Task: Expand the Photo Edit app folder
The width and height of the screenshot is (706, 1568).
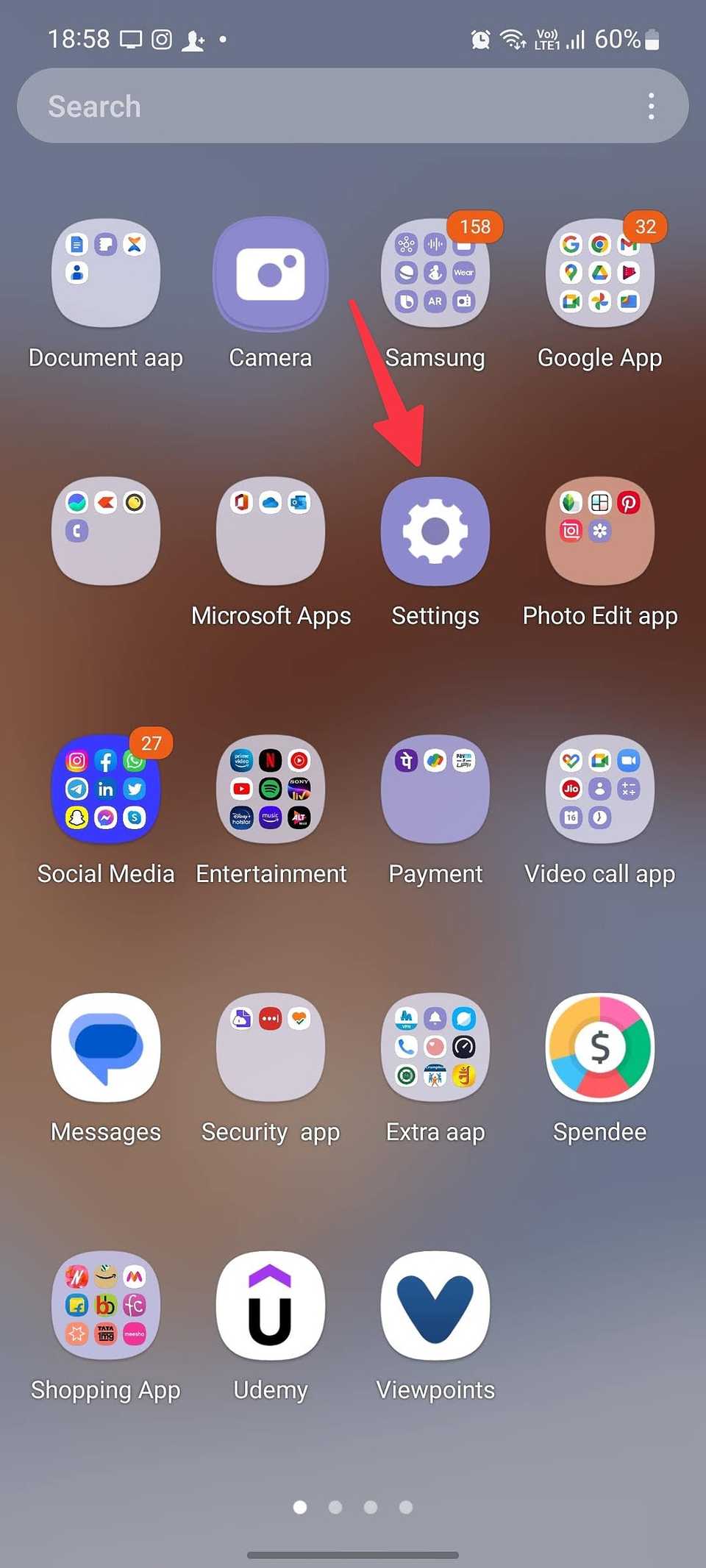Action: pyautogui.click(x=600, y=531)
